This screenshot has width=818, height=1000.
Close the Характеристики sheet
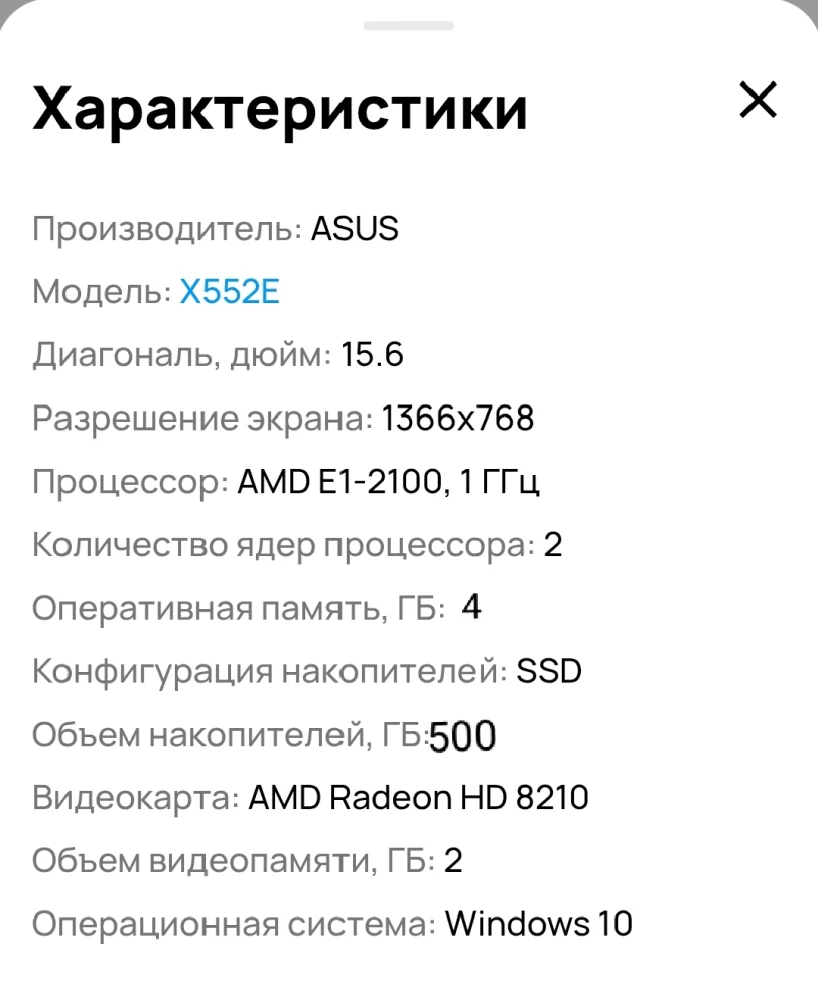coord(757,100)
